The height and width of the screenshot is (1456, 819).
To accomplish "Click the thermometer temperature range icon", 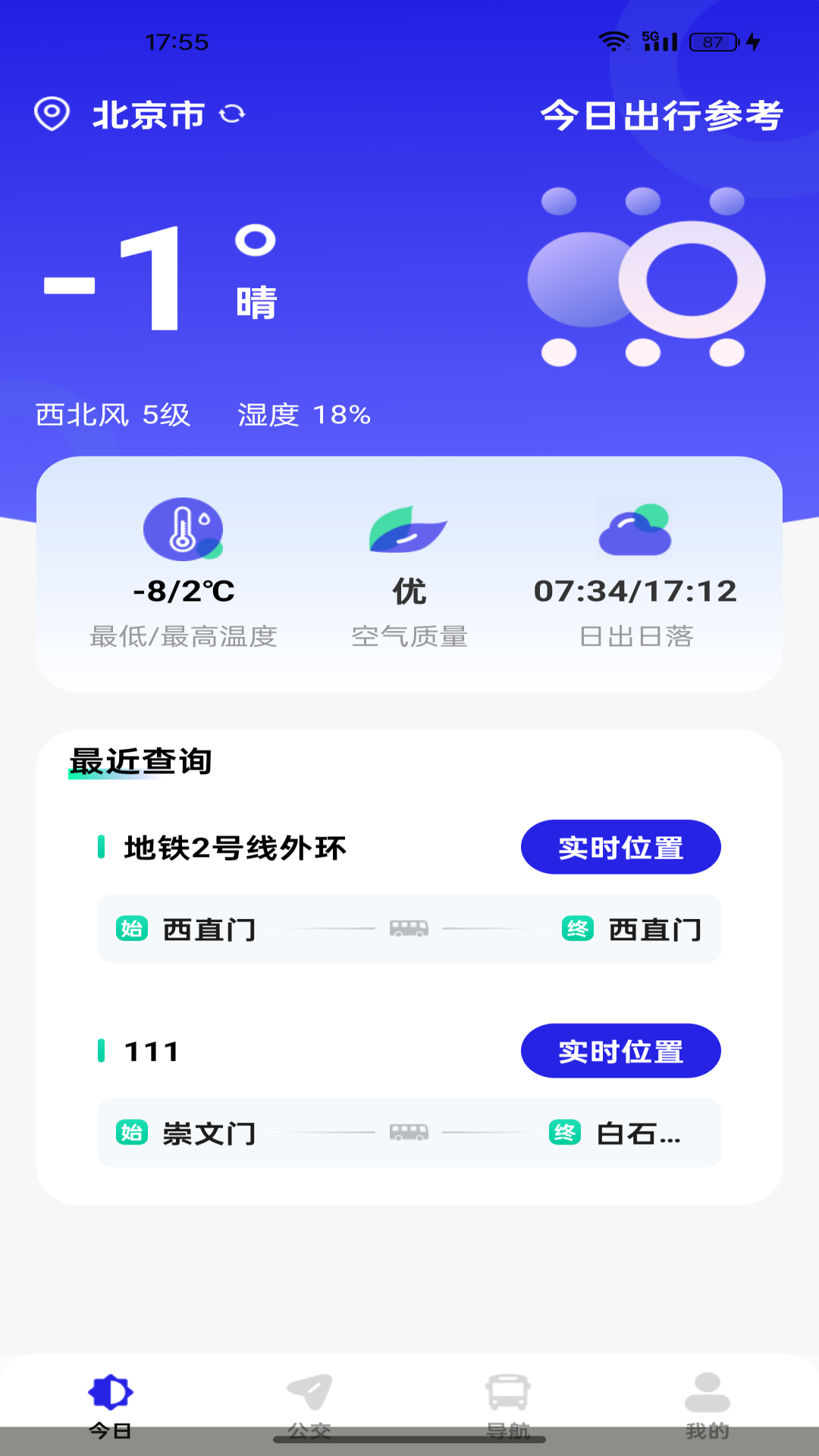I will point(182,529).
